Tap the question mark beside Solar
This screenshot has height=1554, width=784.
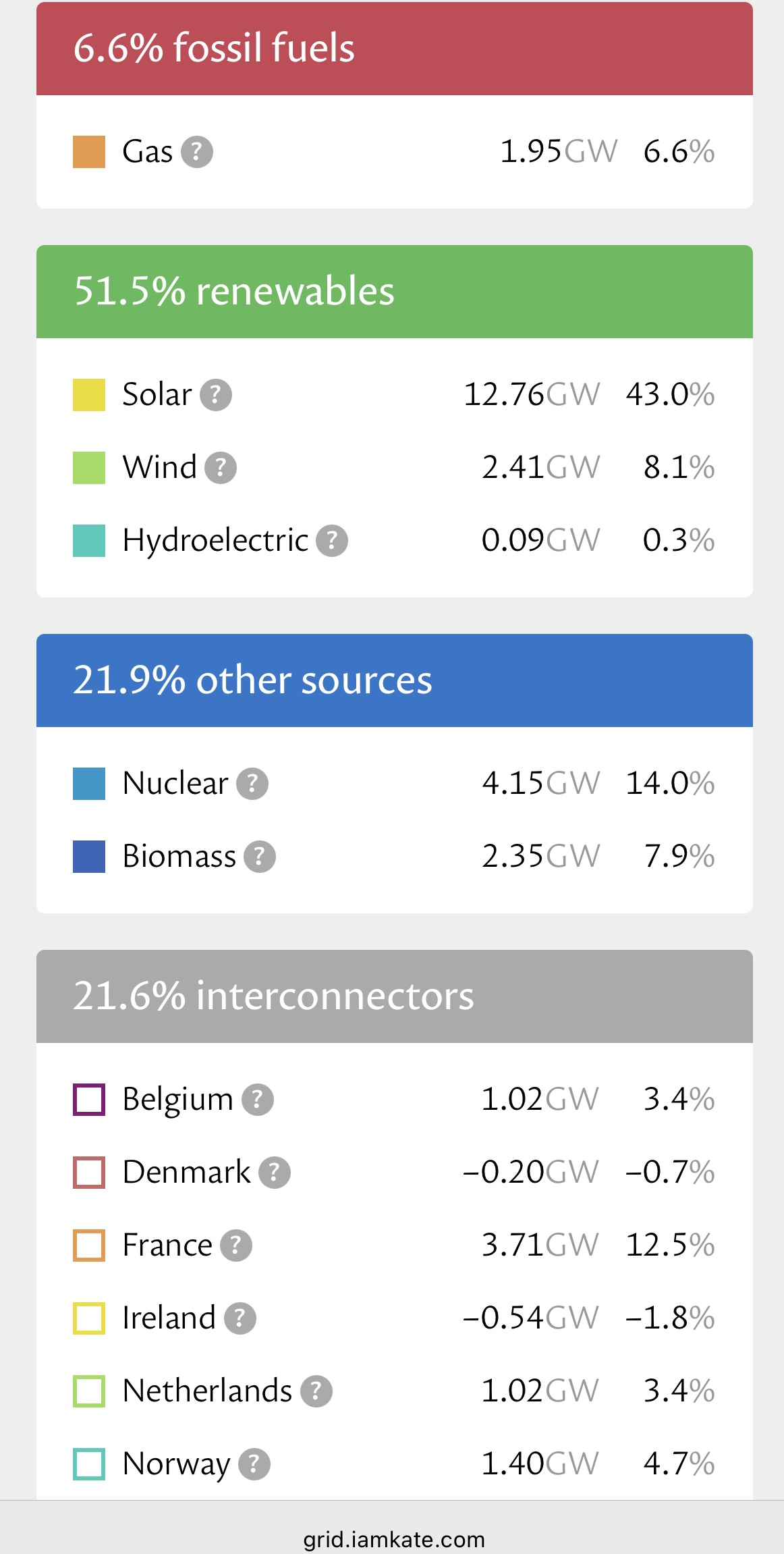[x=216, y=395]
